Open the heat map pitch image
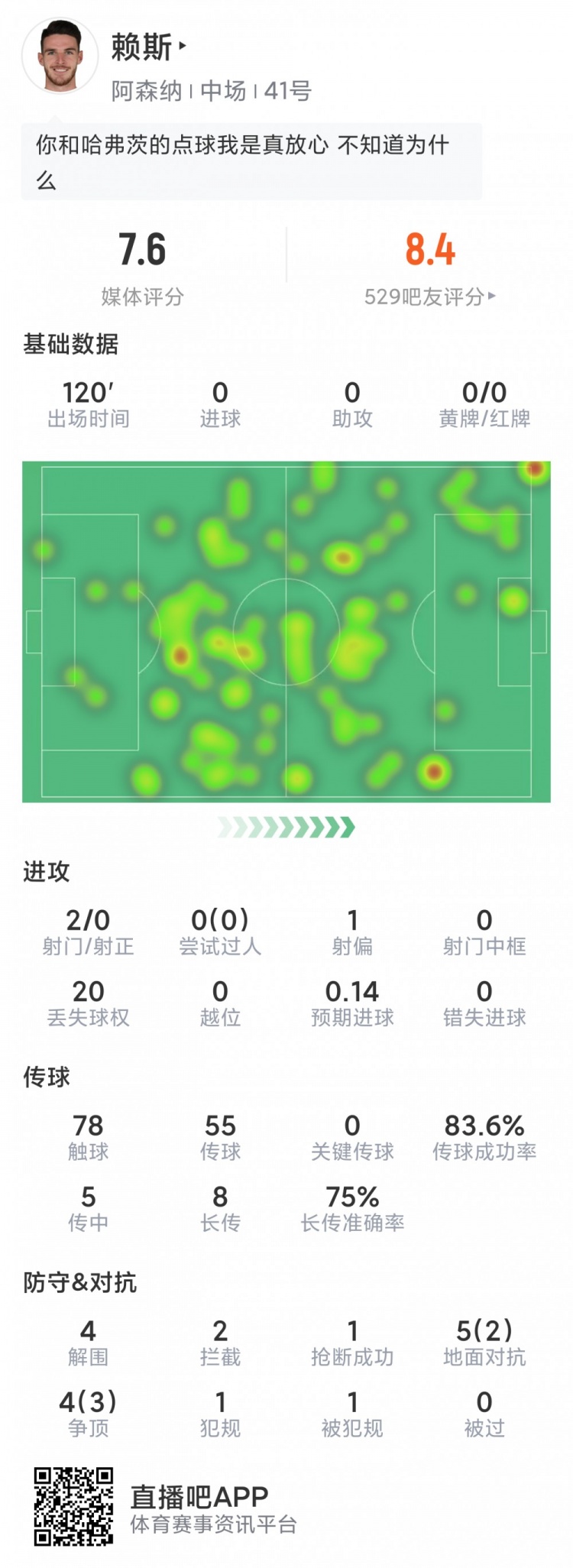This screenshot has height=1568, width=573. tap(286, 627)
